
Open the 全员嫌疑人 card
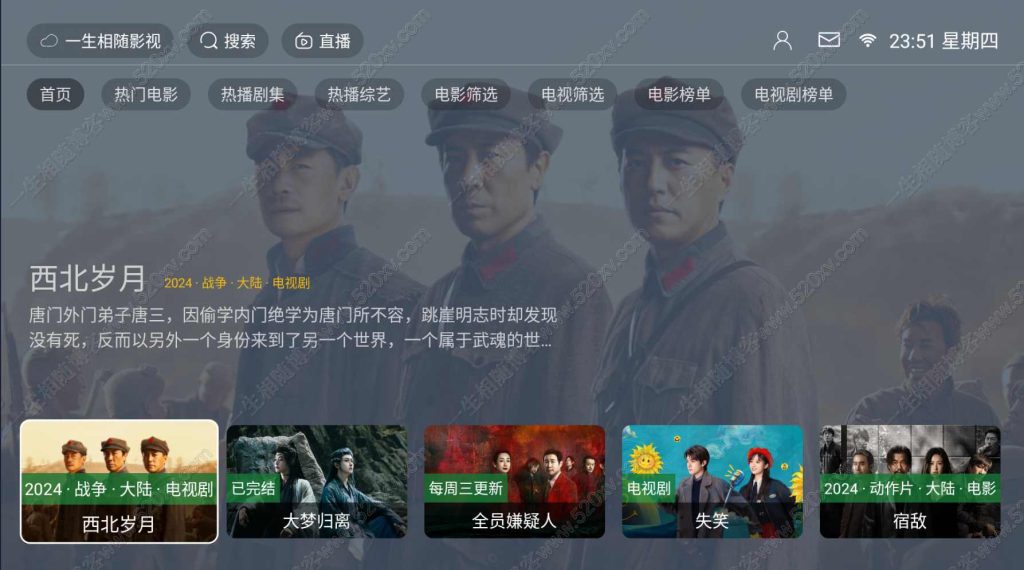(514, 481)
